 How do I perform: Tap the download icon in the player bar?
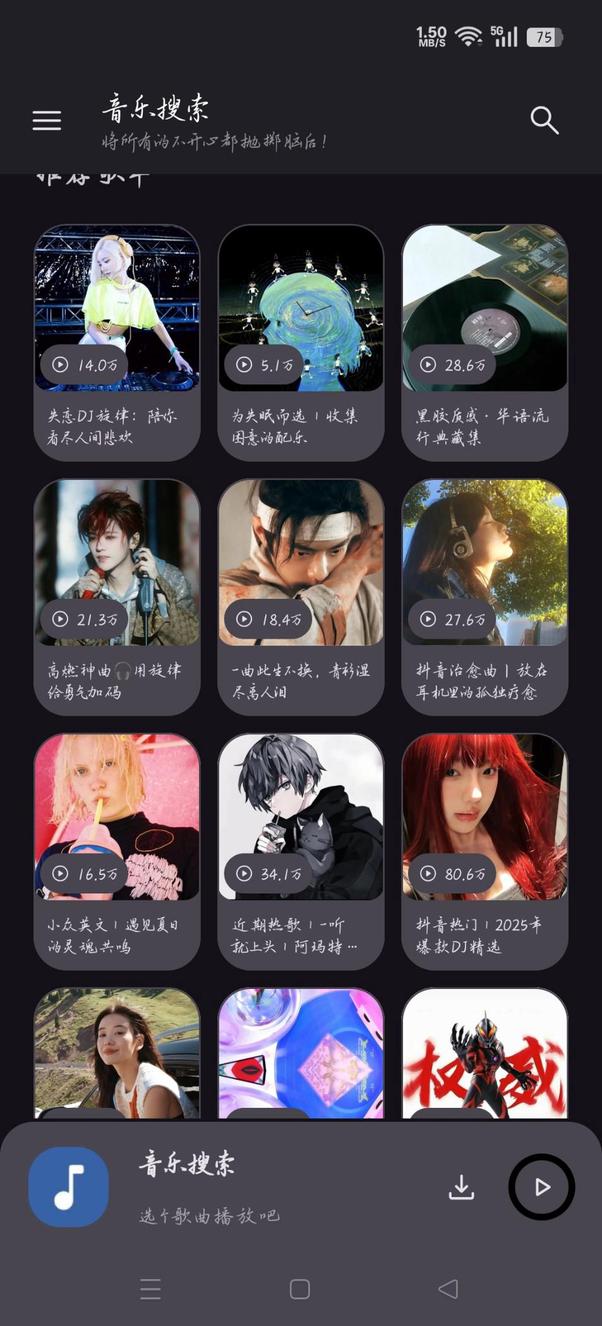pyautogui.click(x=461, y=1187)
